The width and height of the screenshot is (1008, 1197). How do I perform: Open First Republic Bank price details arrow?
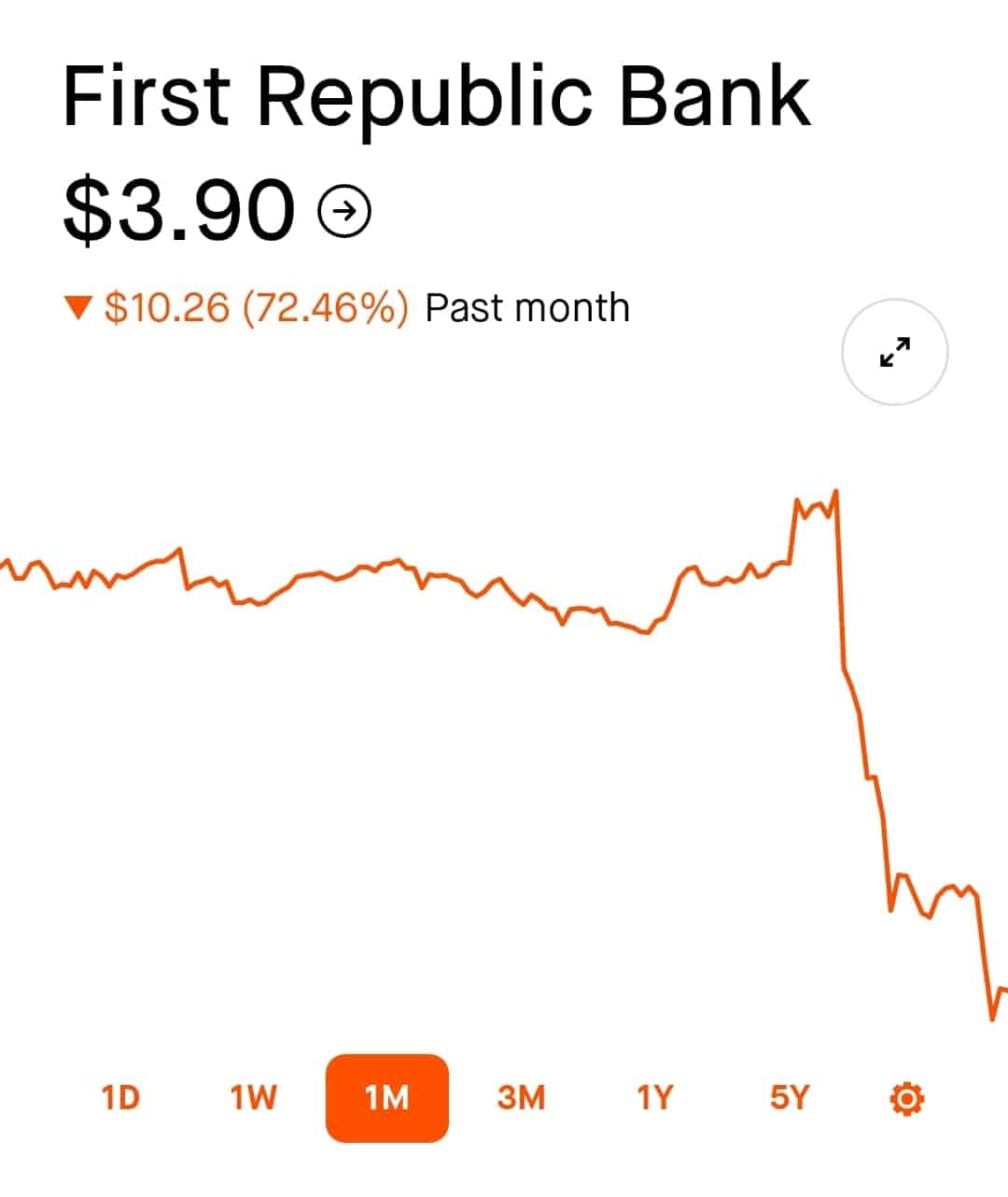[344, 212]
